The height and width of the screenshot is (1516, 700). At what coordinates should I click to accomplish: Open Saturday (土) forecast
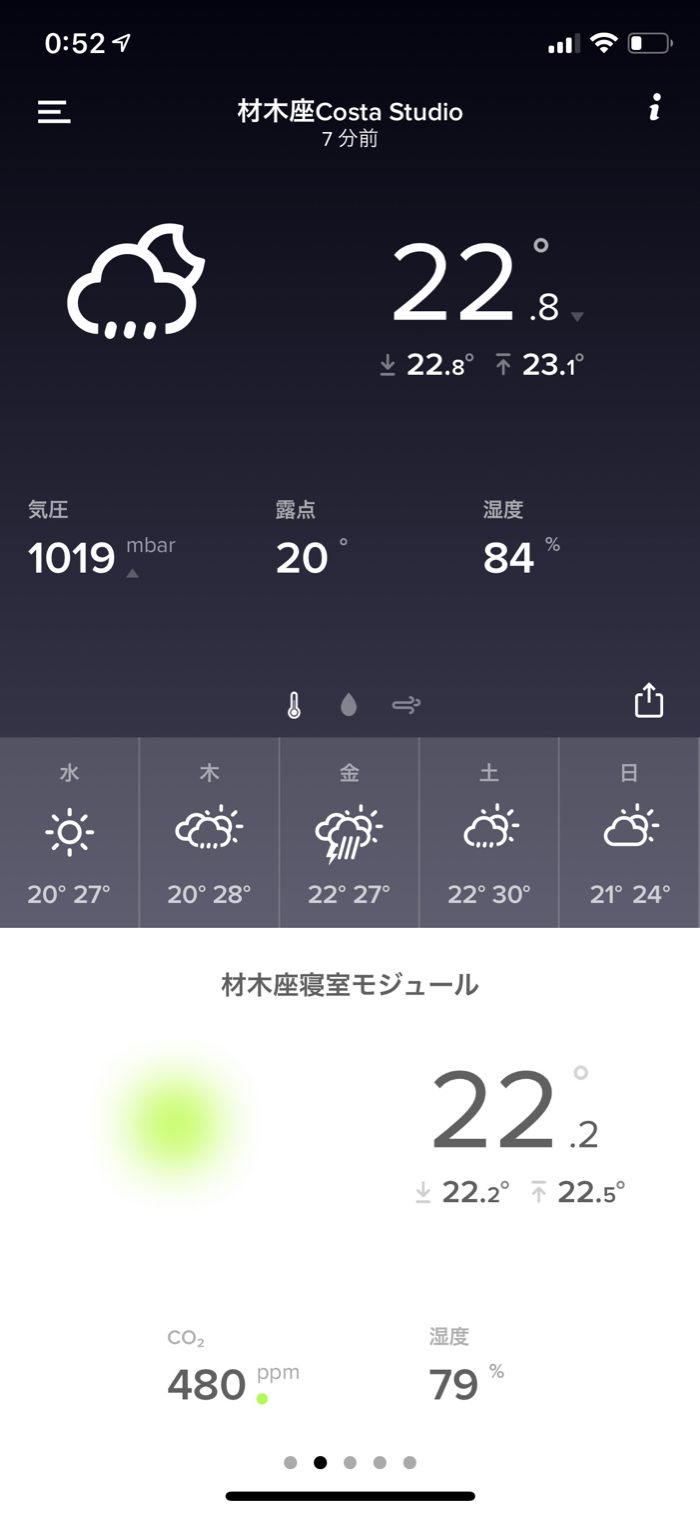[x=489, y=832]
